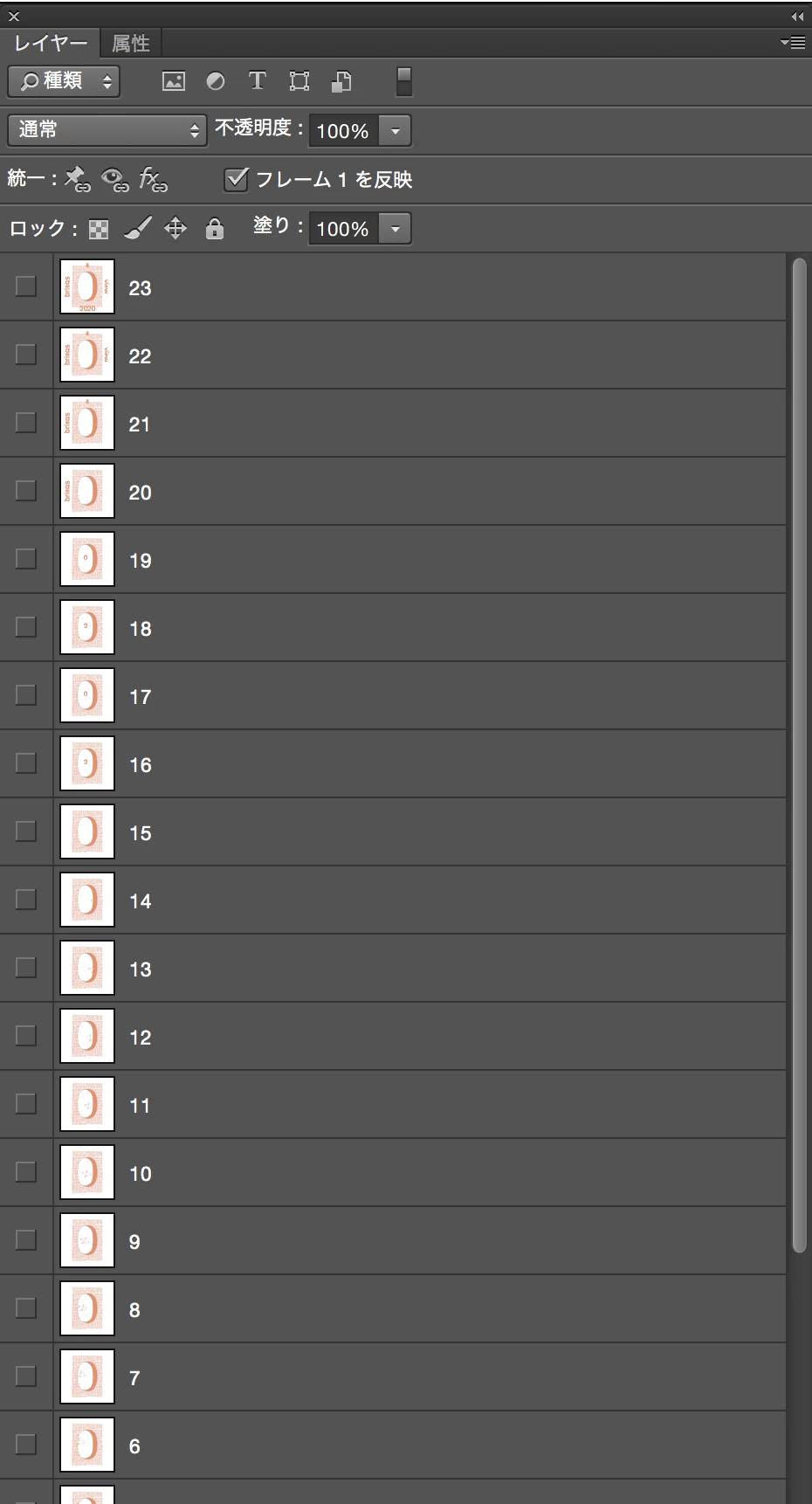Screen dimensions: 812x1504
Task: Filter for shape layers
Action: tap(299, 81)
